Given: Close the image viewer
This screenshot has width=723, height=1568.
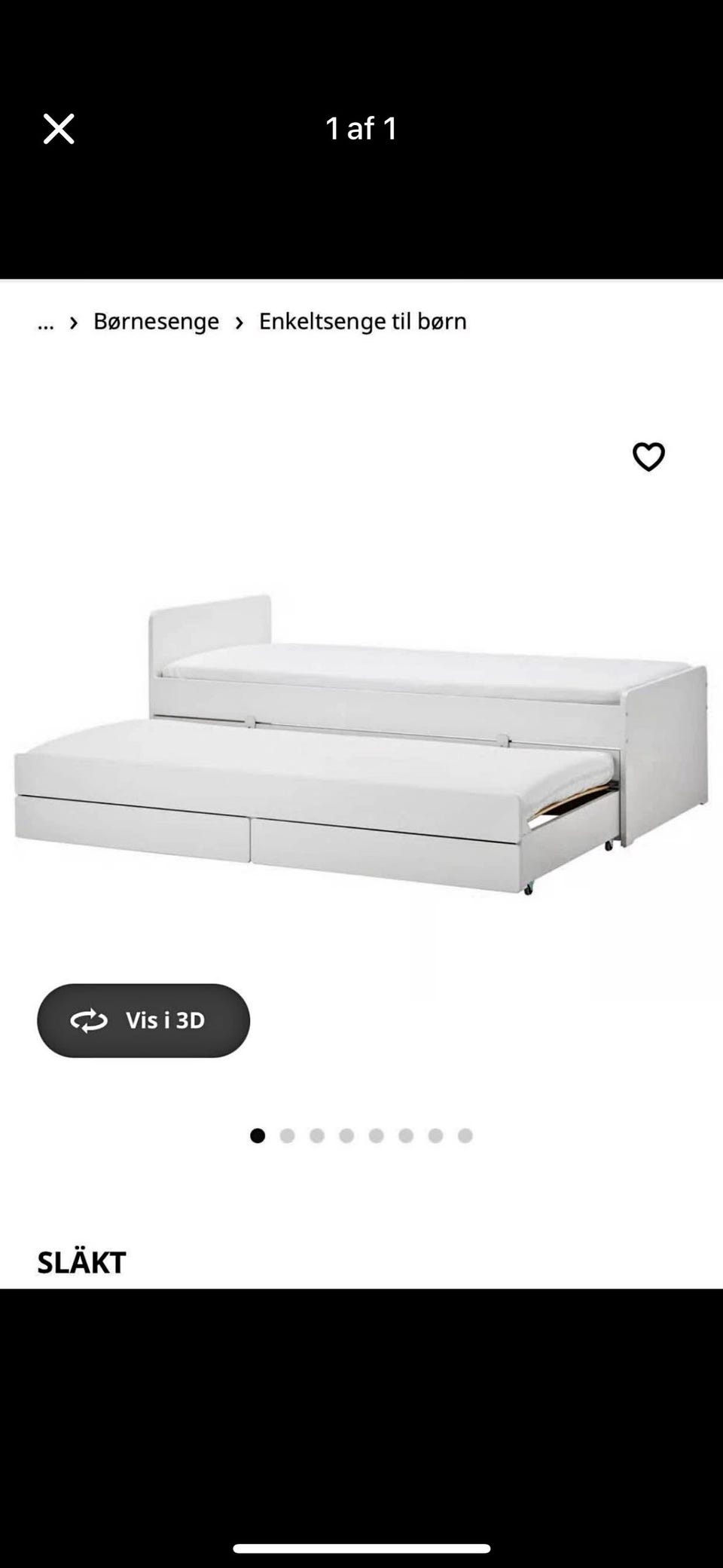Looking at the screenshot, I should 59,129.
